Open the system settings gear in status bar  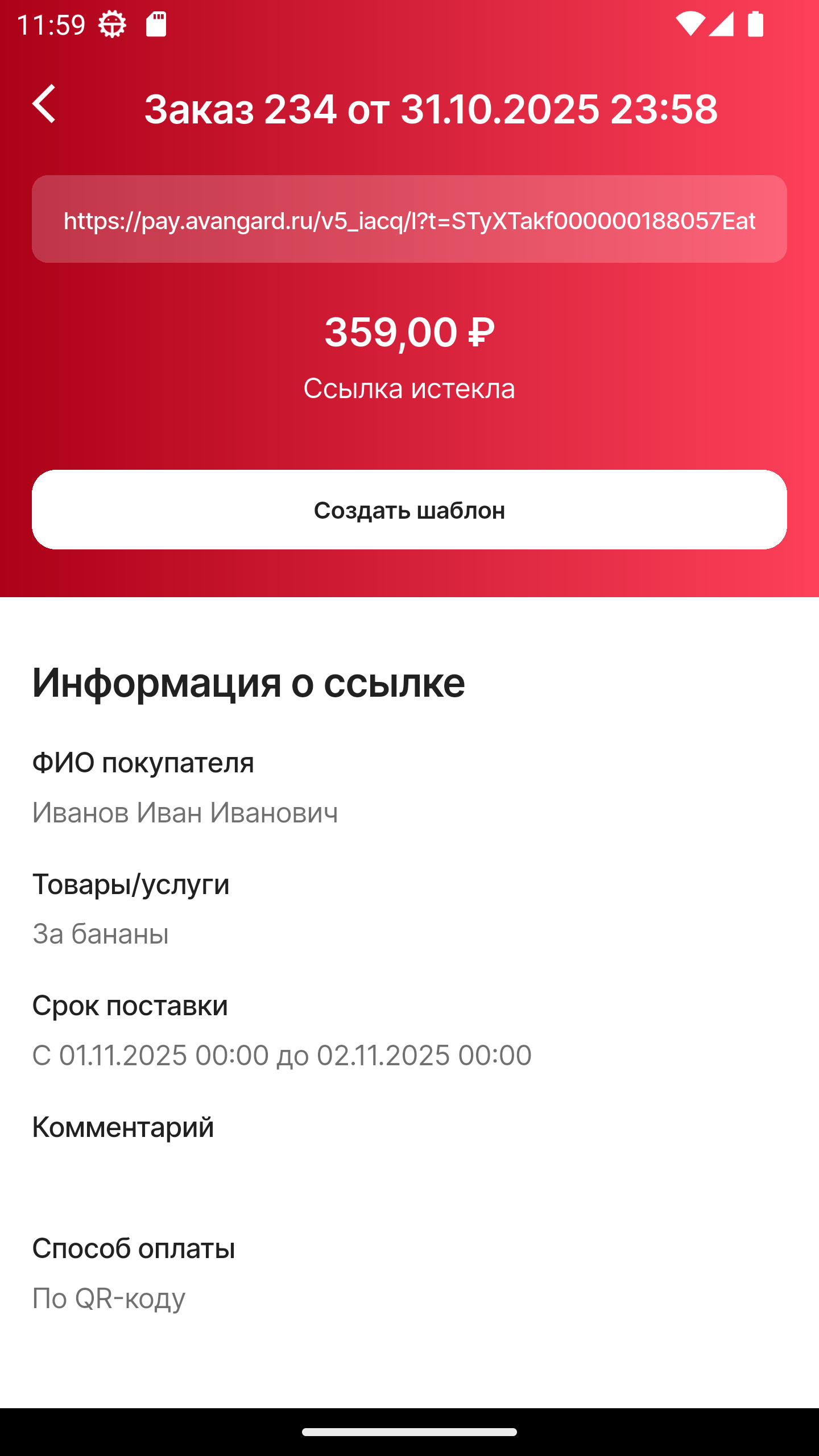(x=111, y=24)
